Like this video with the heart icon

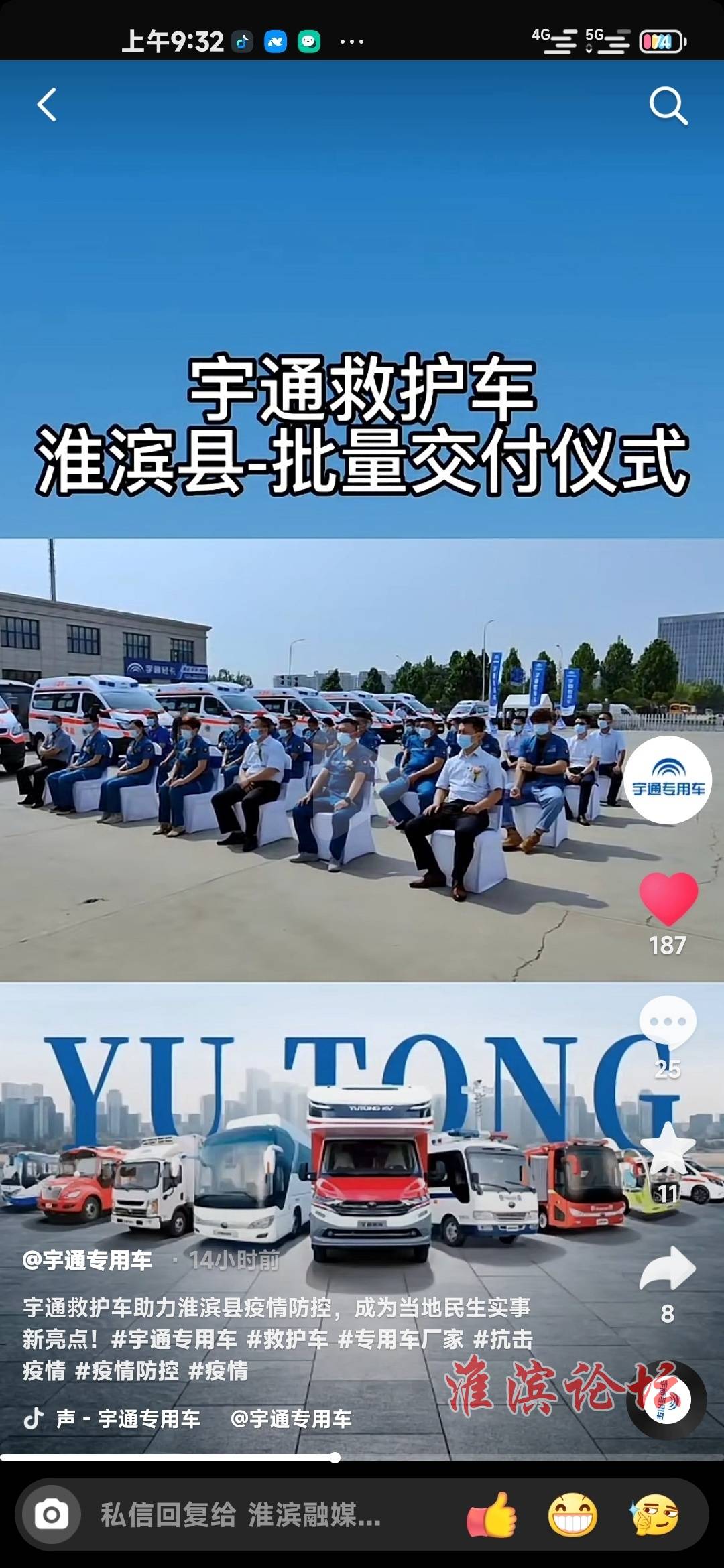(x=668, y=899)
